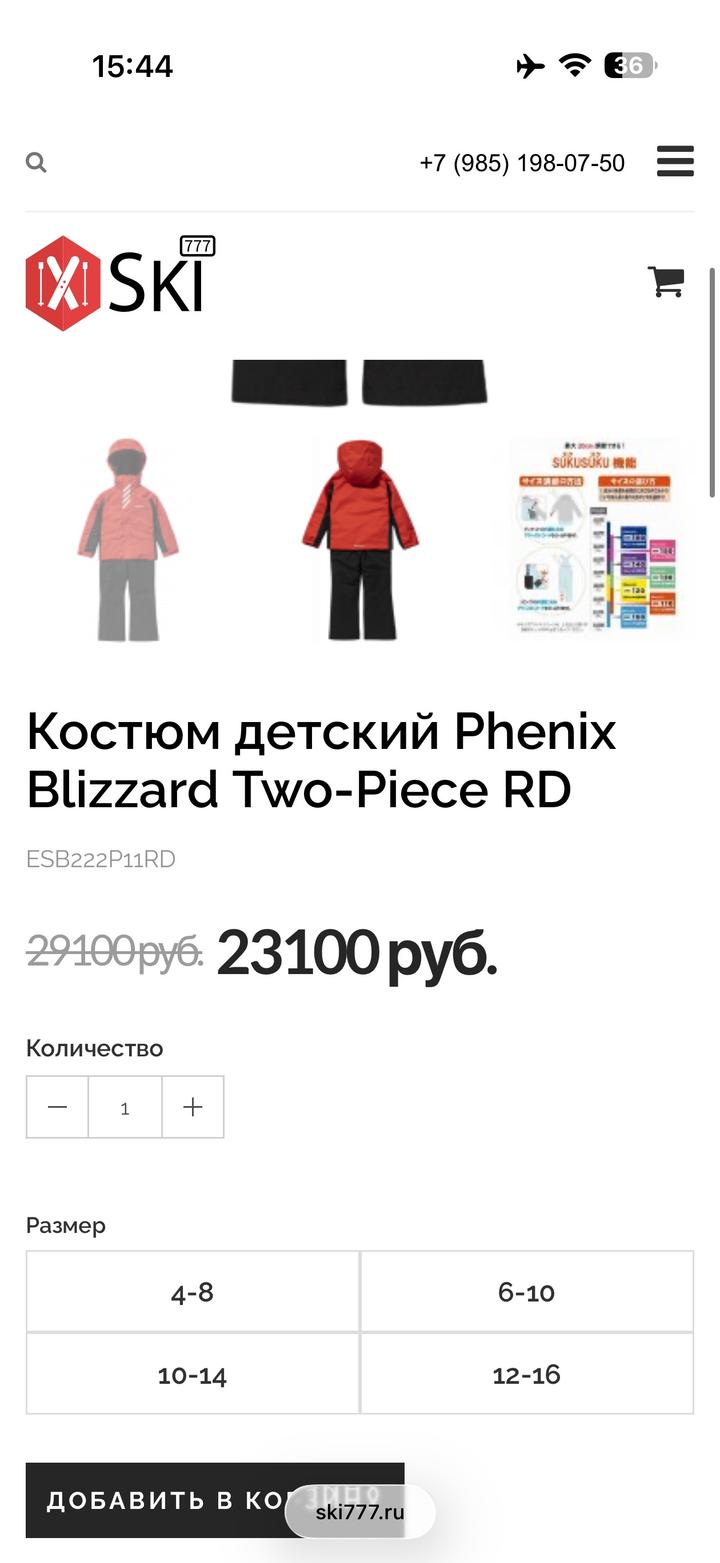View the red jacket back-view thumbnail
Viewport: 720px width, 1563px height.
point(359,539)
